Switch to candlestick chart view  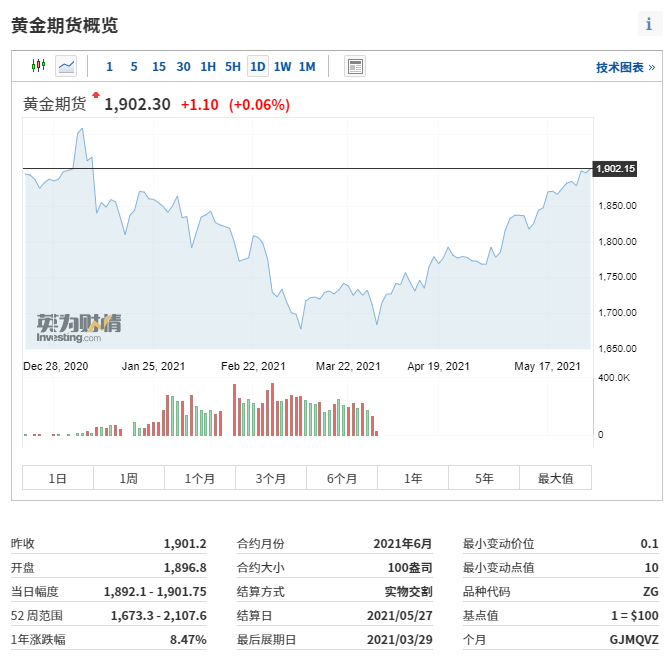click(x=39, y=67)
